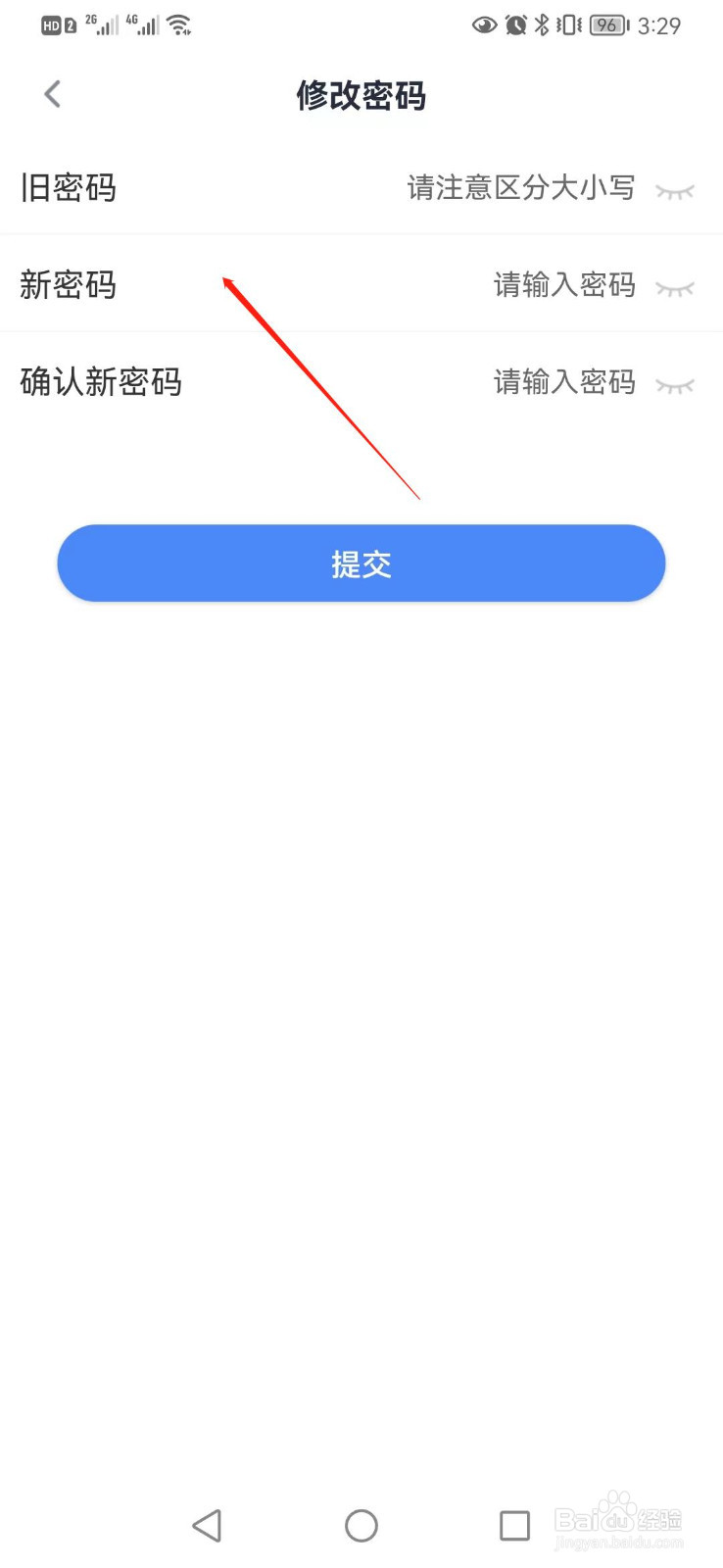Tap the square recent apps navigation button
Viewport: 723px width, 1568px height.
pos(515,1525)
